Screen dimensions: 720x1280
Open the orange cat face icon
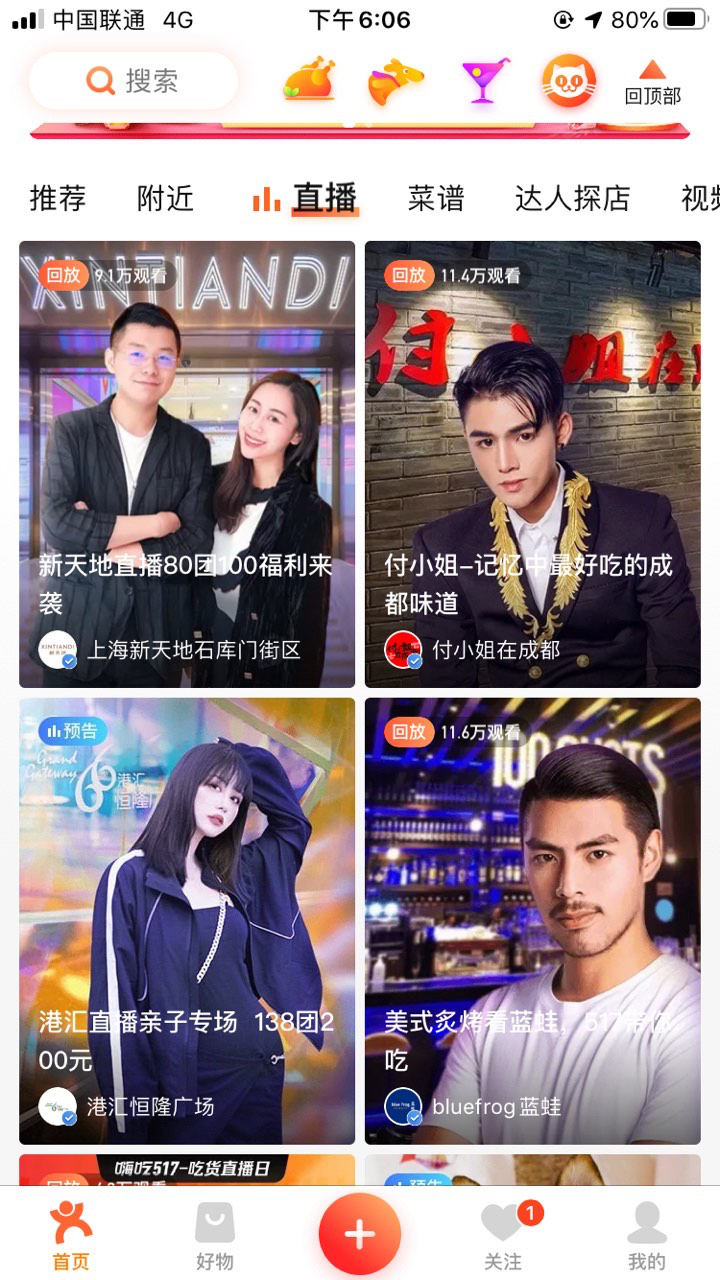point(569,80)
